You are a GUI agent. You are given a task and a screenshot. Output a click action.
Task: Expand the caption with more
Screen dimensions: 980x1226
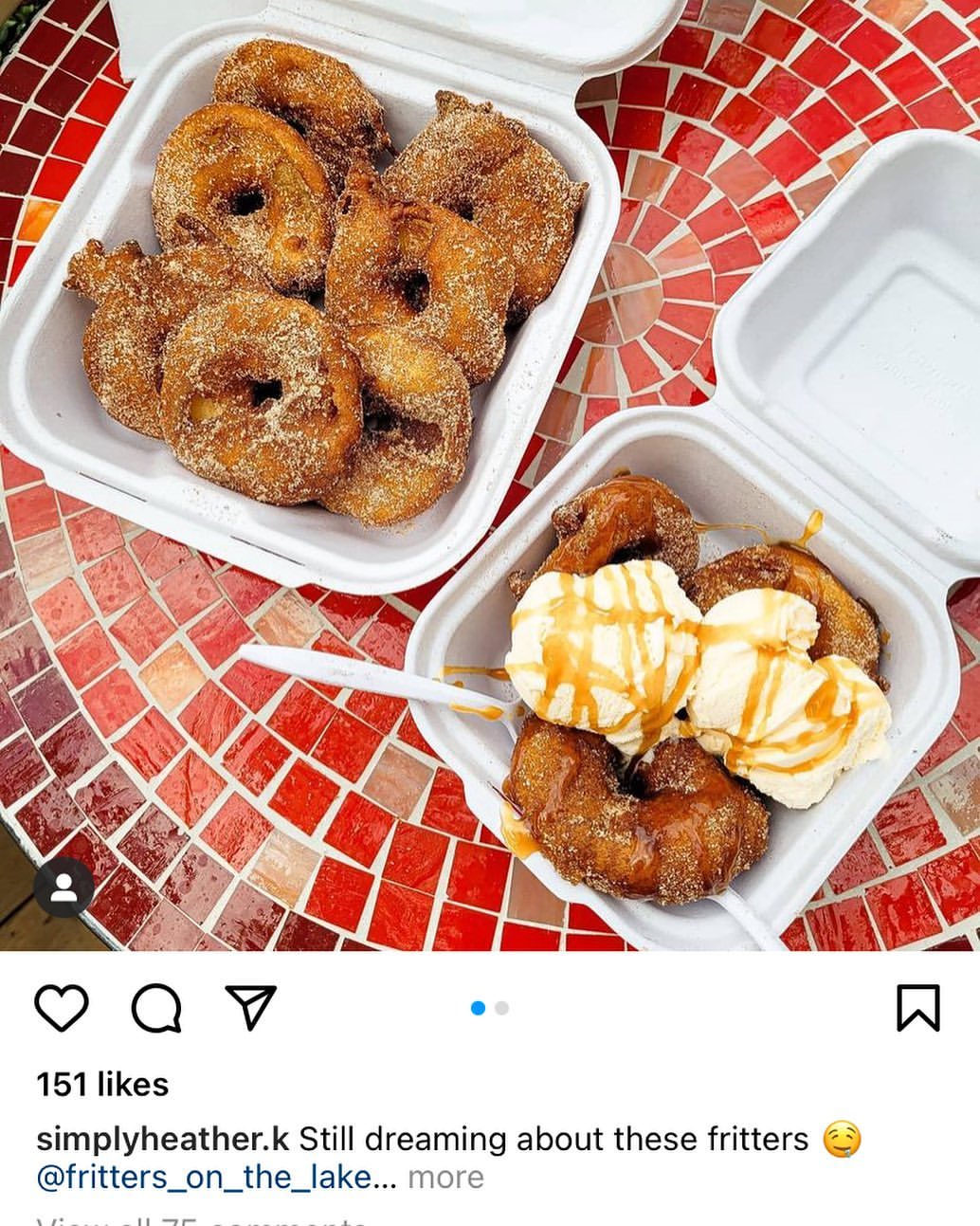point(445,1178)
